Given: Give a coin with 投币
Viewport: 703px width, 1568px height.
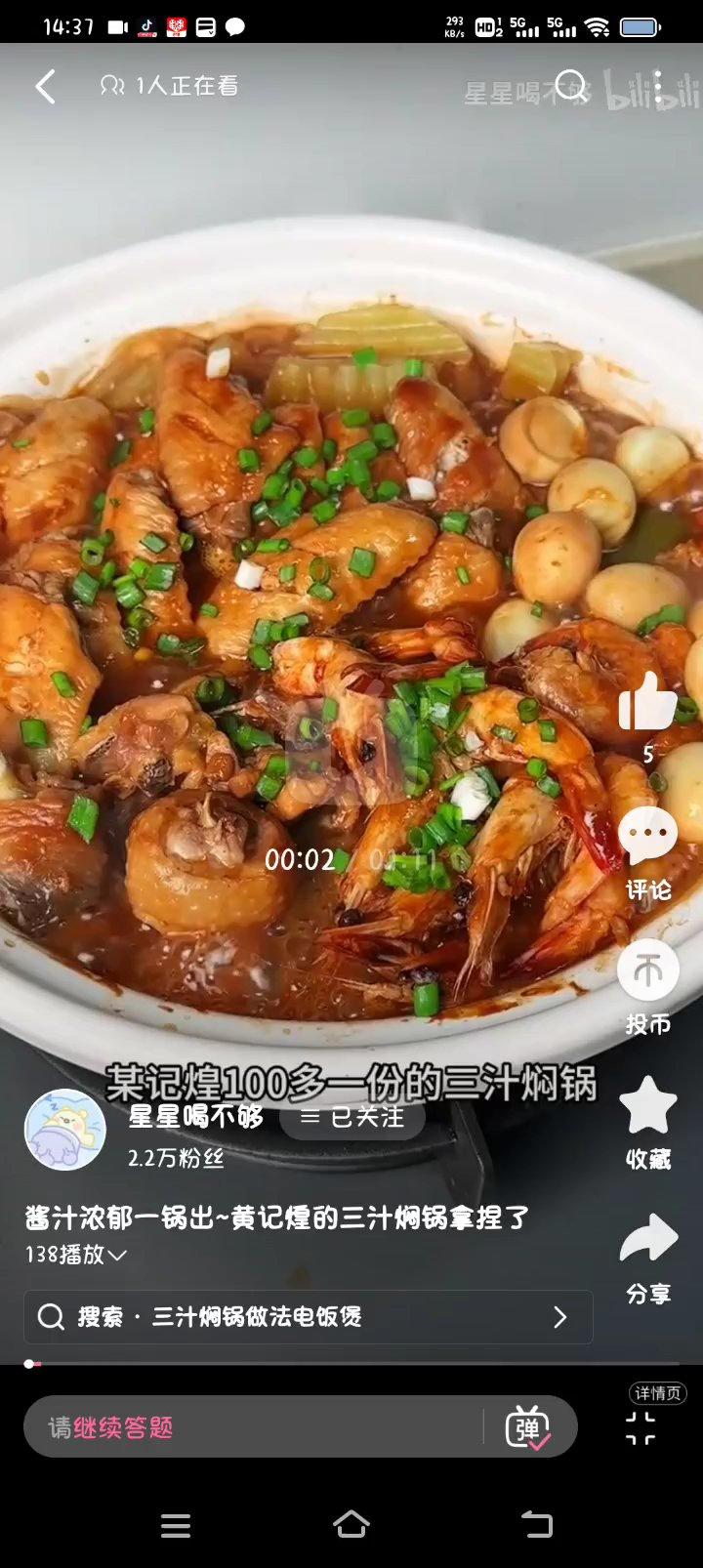Looking at the screenshot, I should [647, 972].
